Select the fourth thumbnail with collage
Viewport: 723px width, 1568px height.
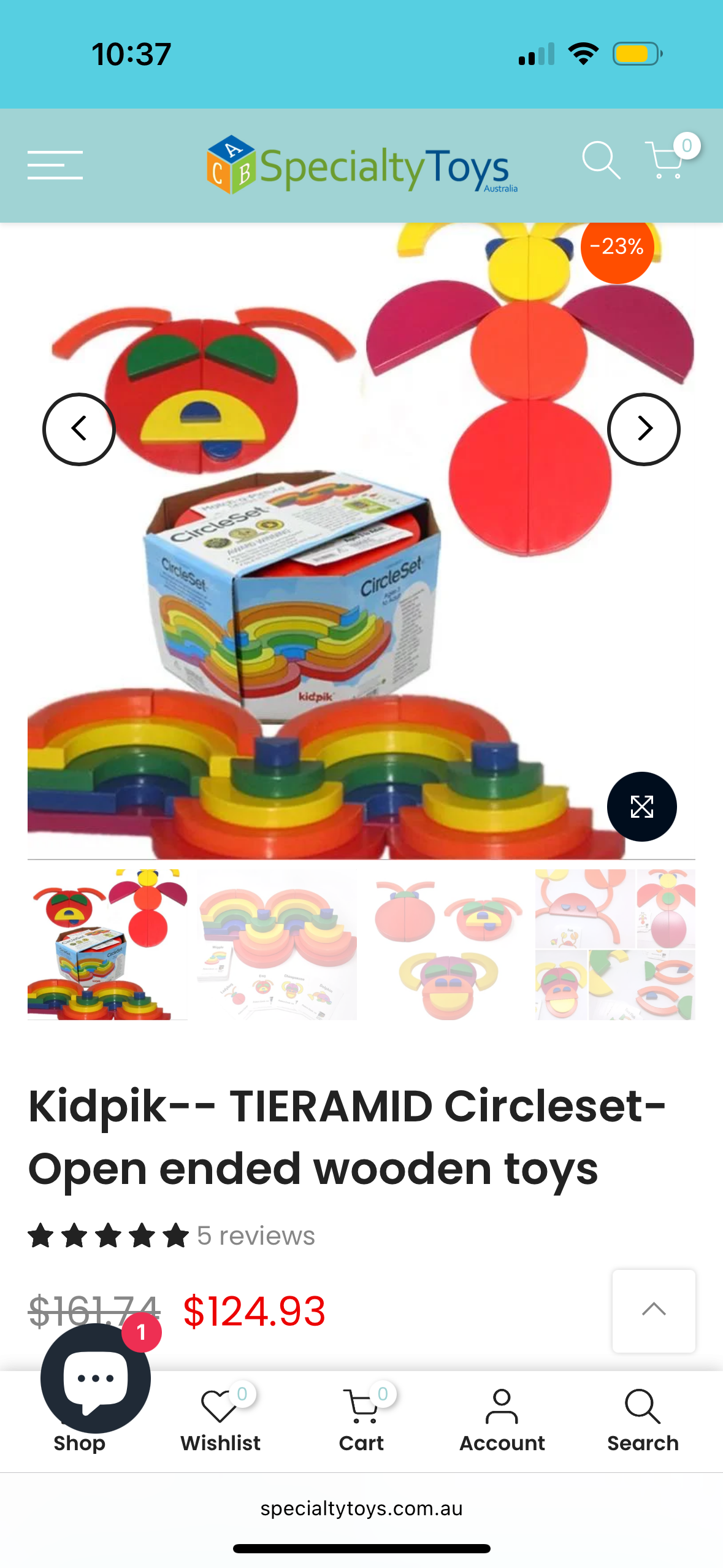(615, 944)
